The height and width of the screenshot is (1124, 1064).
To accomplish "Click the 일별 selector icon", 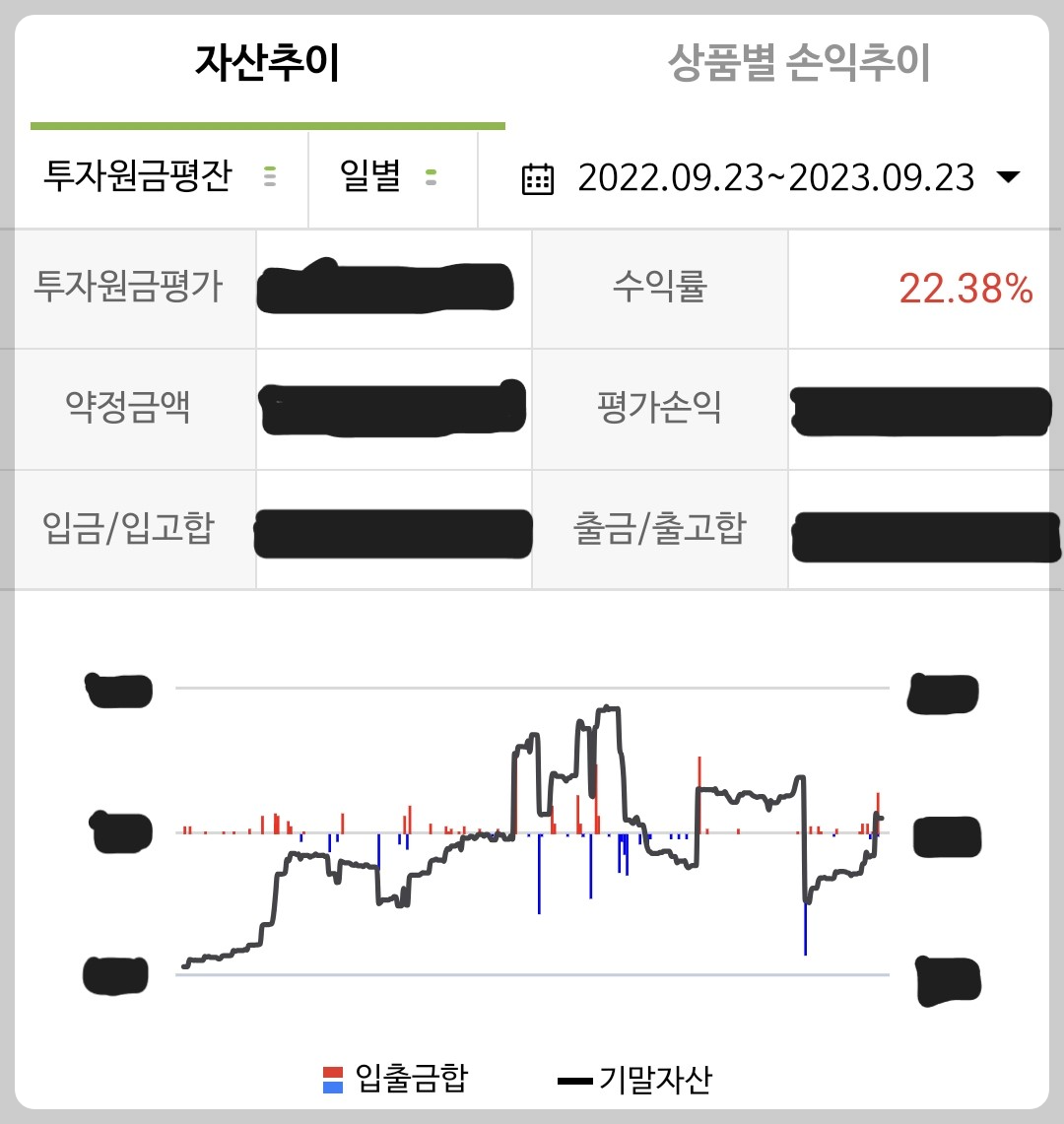I will 430,177.
